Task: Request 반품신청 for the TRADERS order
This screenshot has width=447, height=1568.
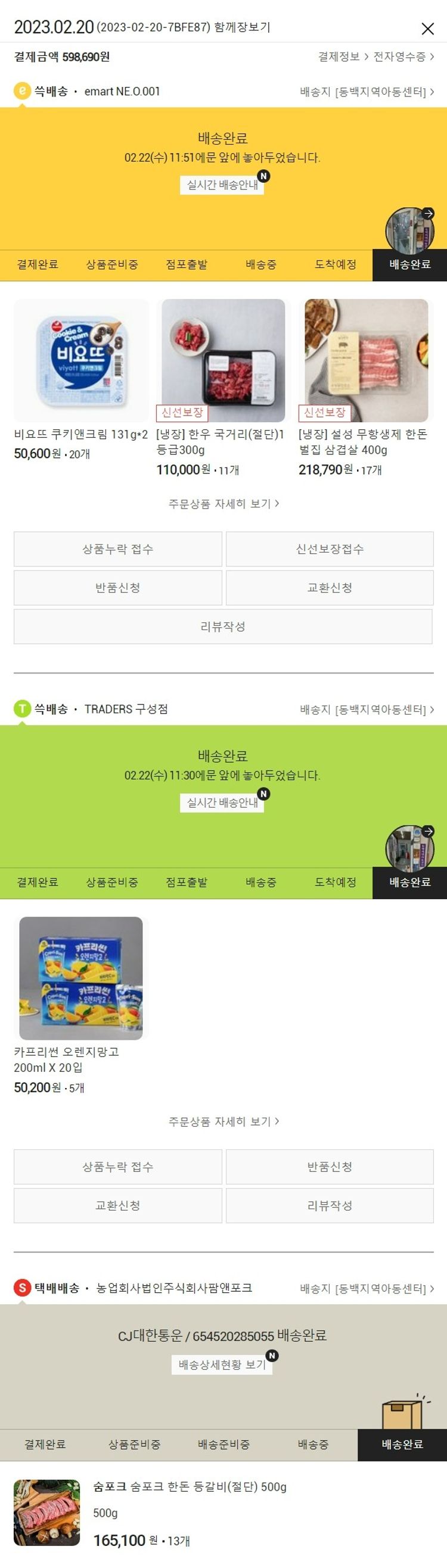Action: coord(330,1166)
